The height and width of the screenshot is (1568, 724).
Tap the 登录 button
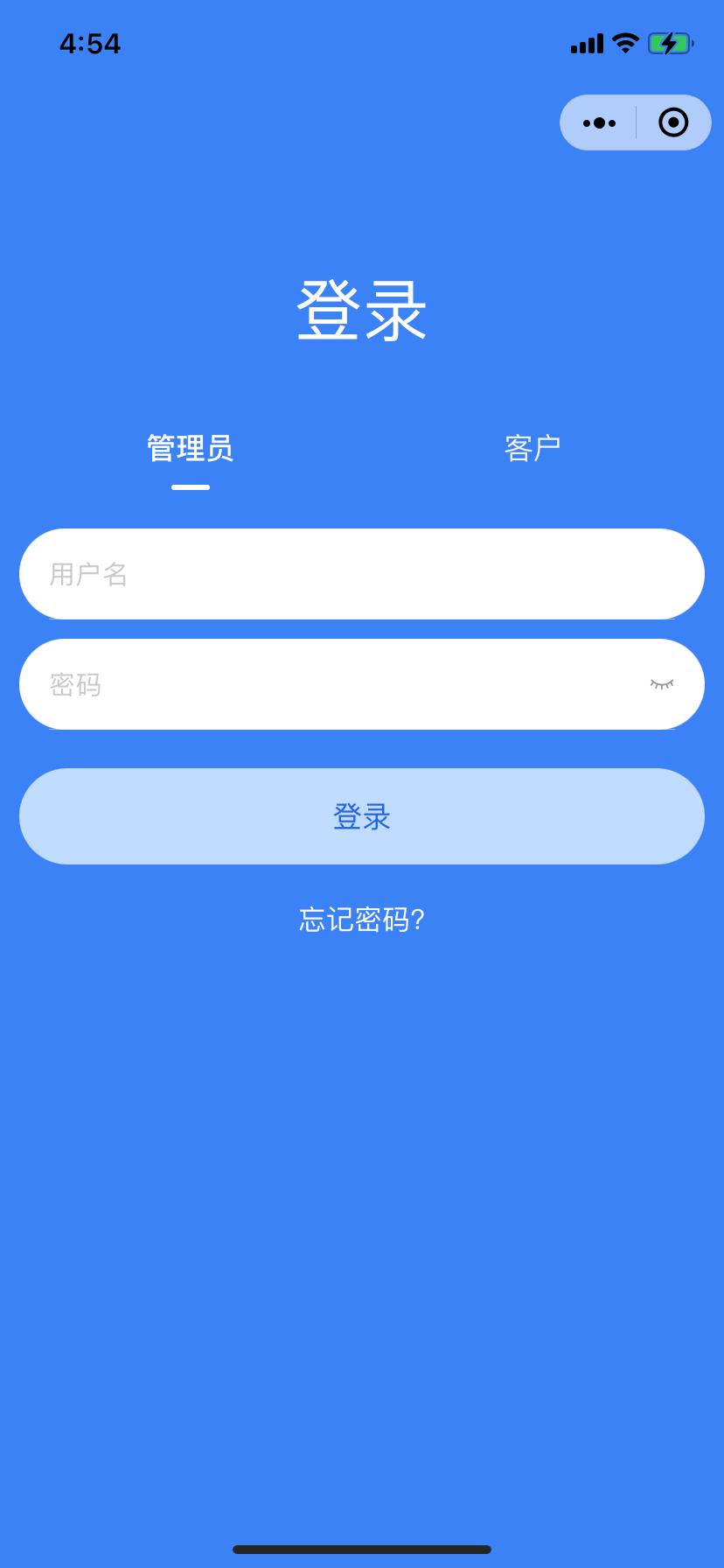coord(362,816)
